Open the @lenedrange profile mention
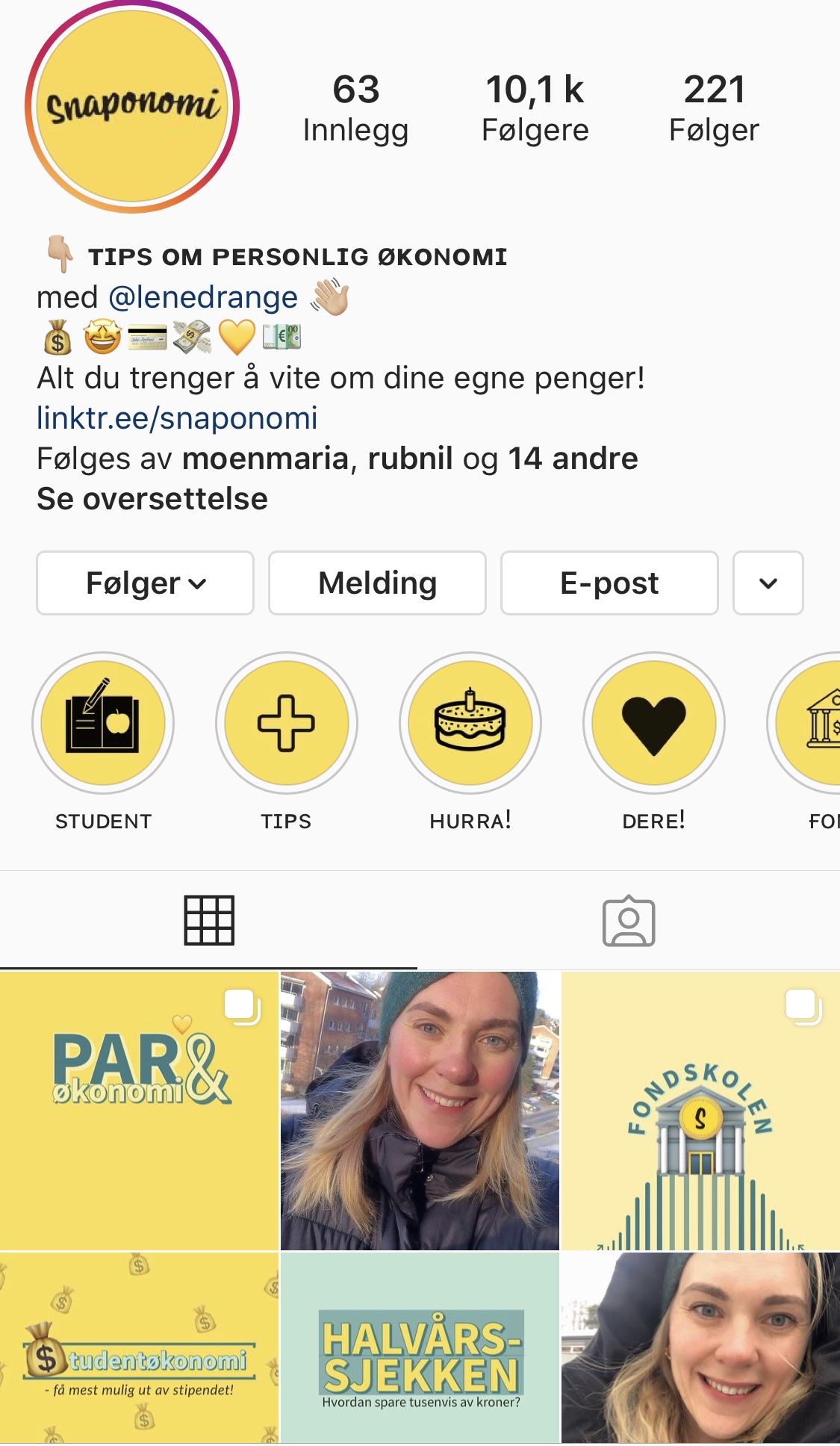This screenshot has width=840, height=1446. [203, 297]
